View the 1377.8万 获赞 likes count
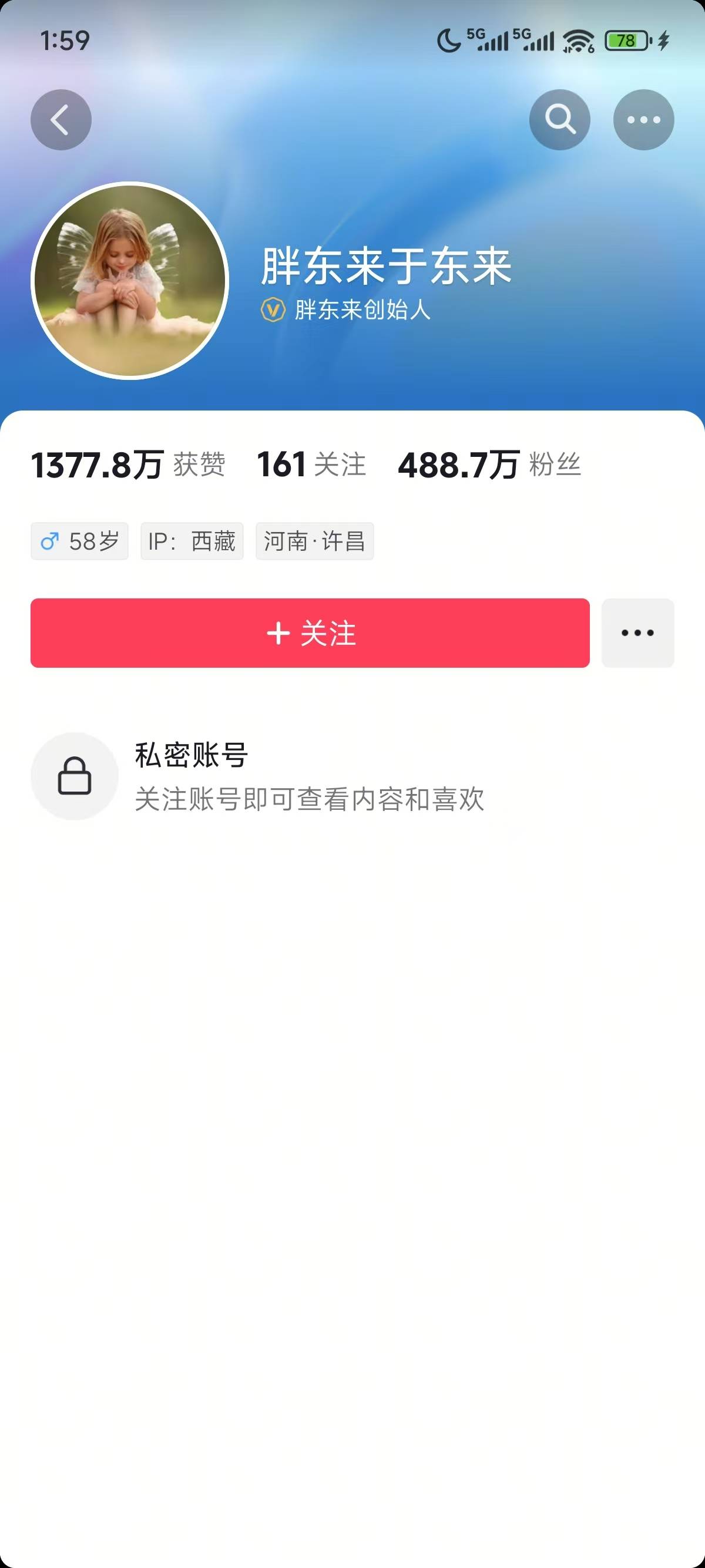The image size is (705, 1568). click(x=128, y=465)
